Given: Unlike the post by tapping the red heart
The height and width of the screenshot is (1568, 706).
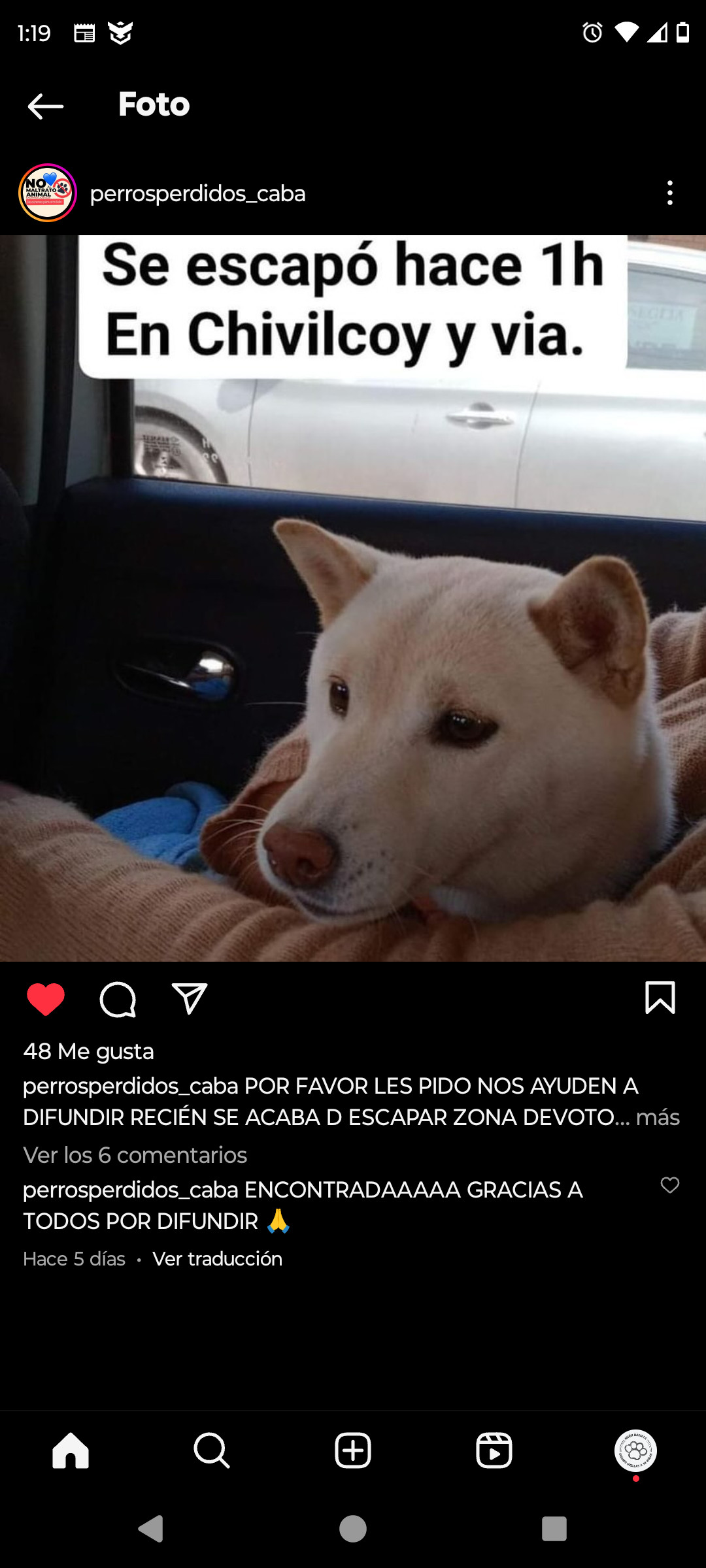Looking at the screenshot, I should 44,998.
